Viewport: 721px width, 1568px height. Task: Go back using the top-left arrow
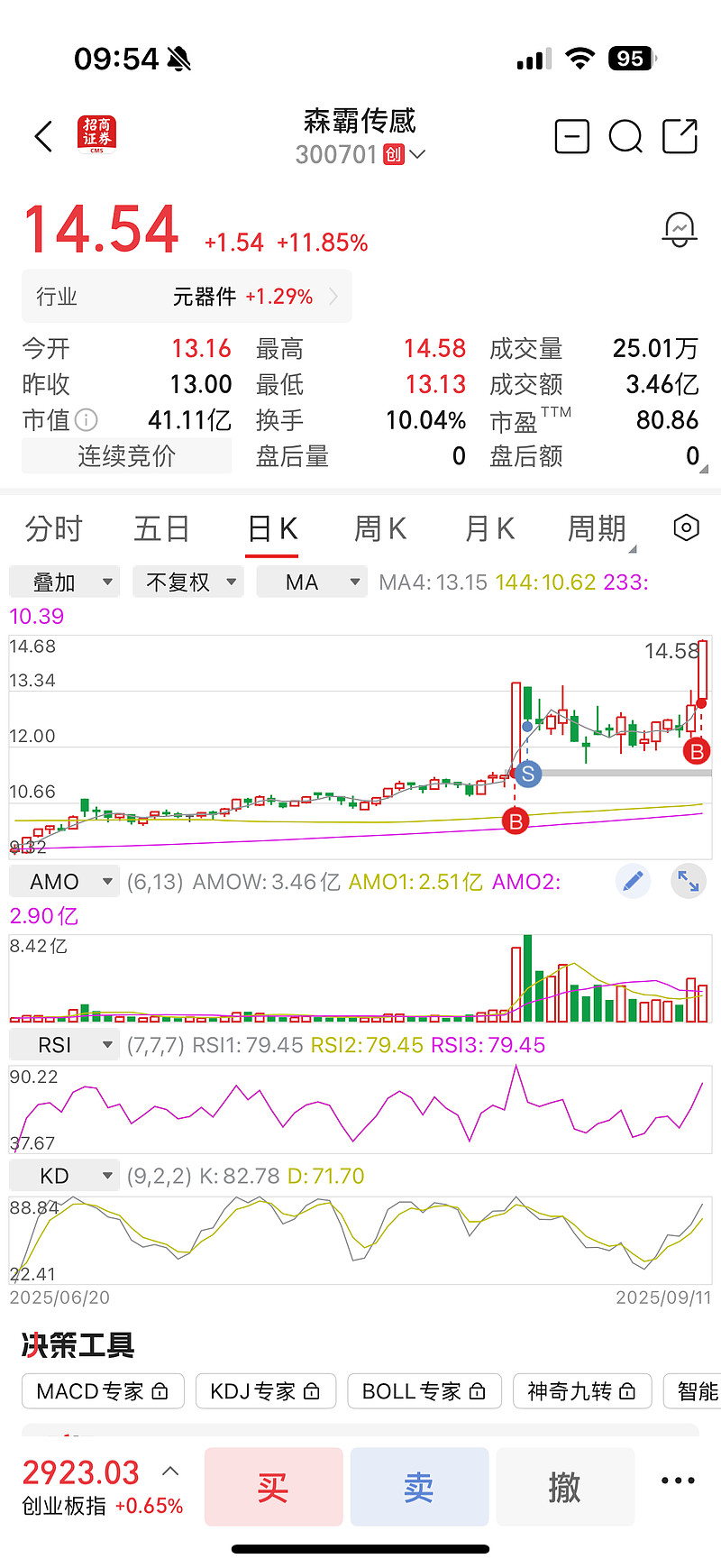(43, 137)
